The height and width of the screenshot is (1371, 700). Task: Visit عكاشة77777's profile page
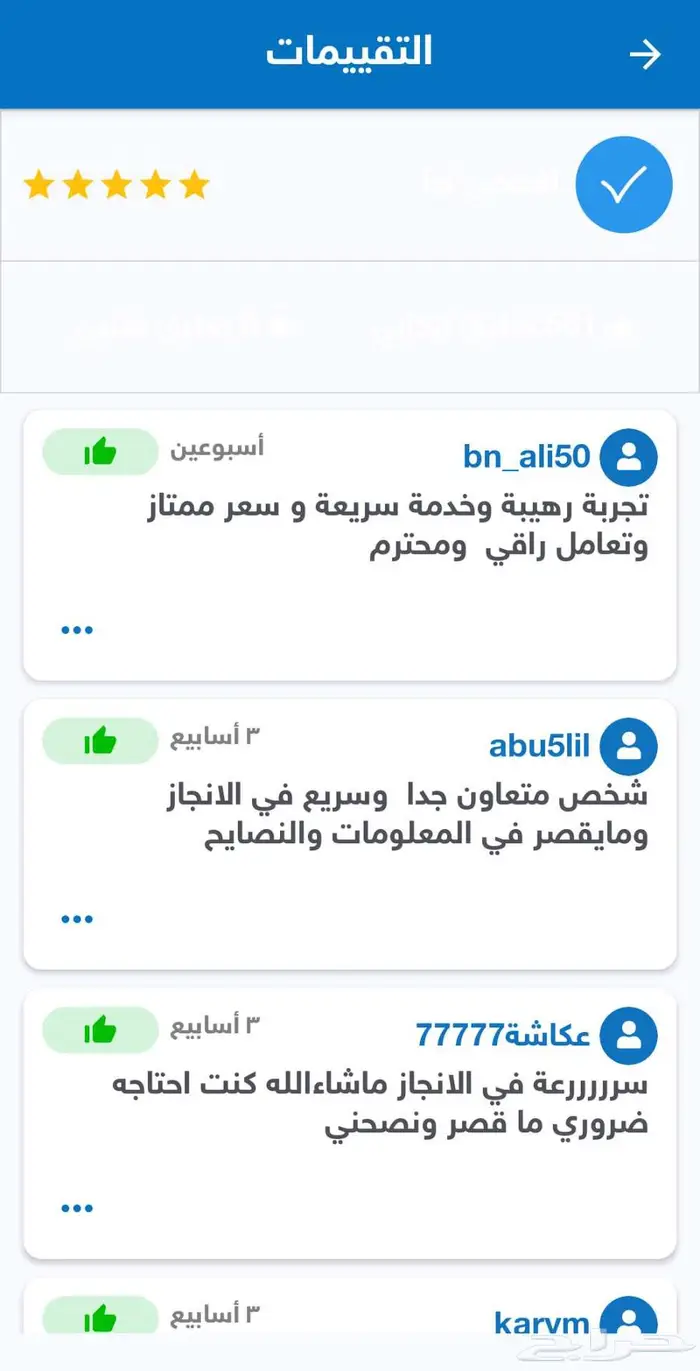click(x=503, y=1034)
